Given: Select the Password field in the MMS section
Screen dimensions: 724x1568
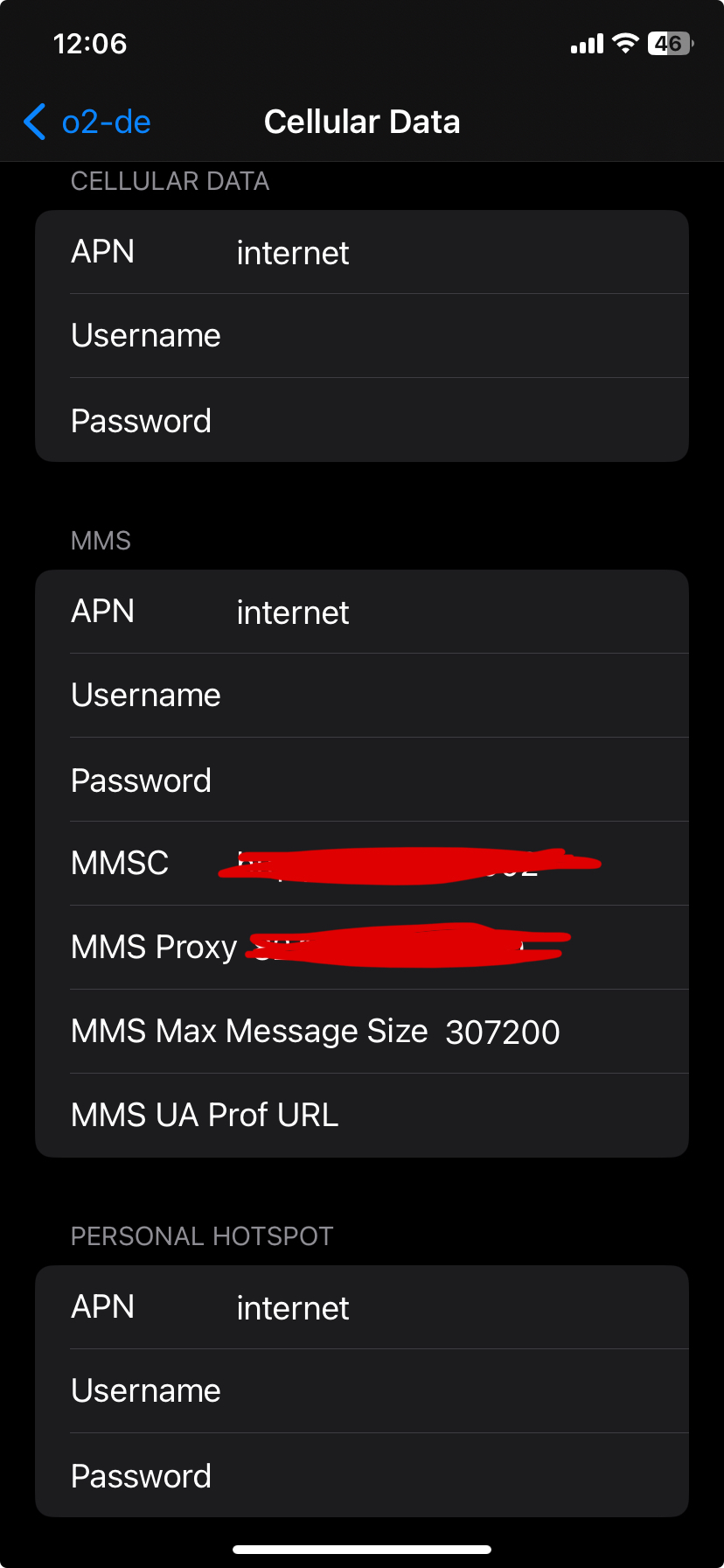Looking at the screenshot, I should (362, 780).
